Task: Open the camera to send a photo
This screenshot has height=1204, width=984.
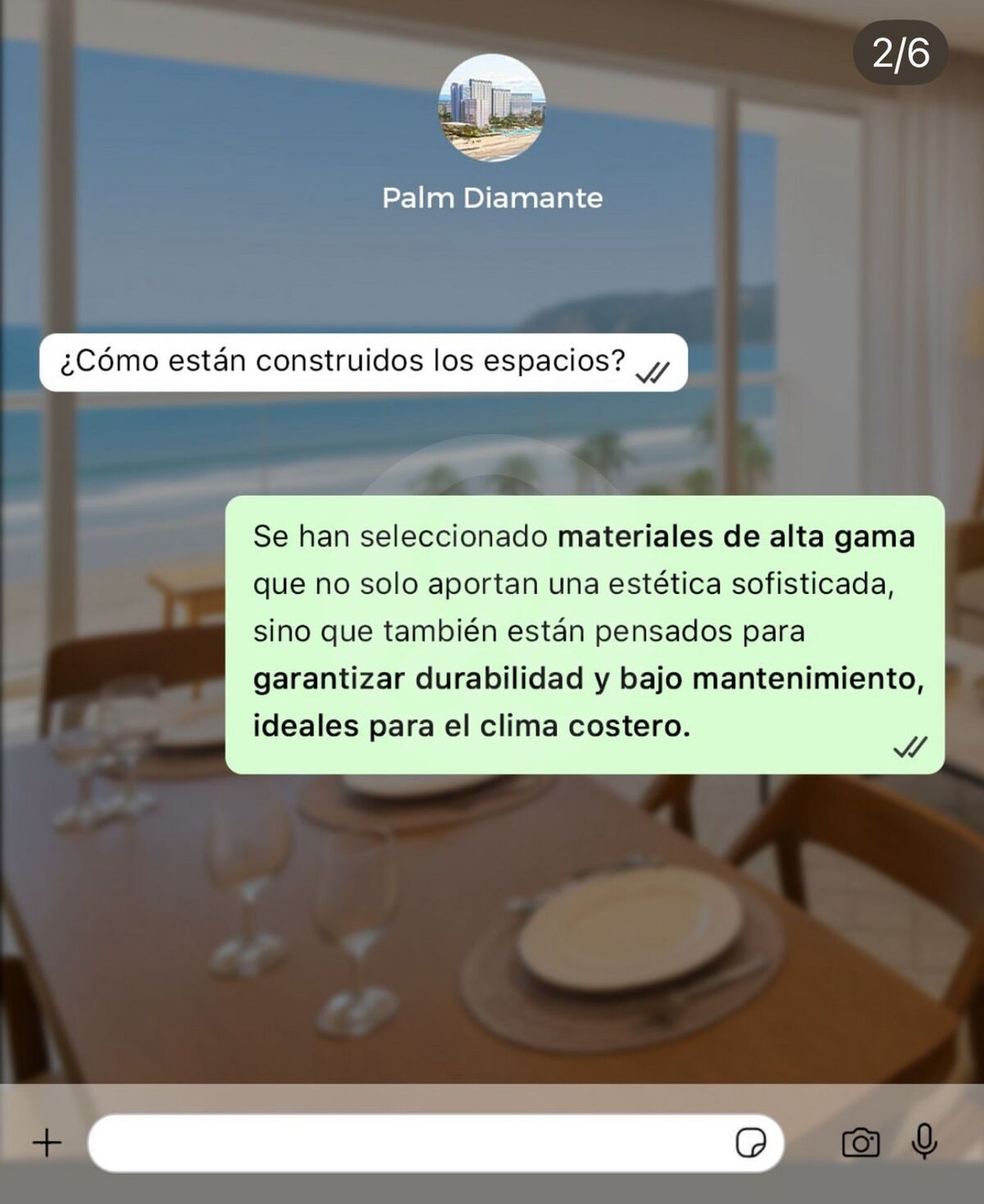Action: pyautogui.click(x=860, y=1141)
